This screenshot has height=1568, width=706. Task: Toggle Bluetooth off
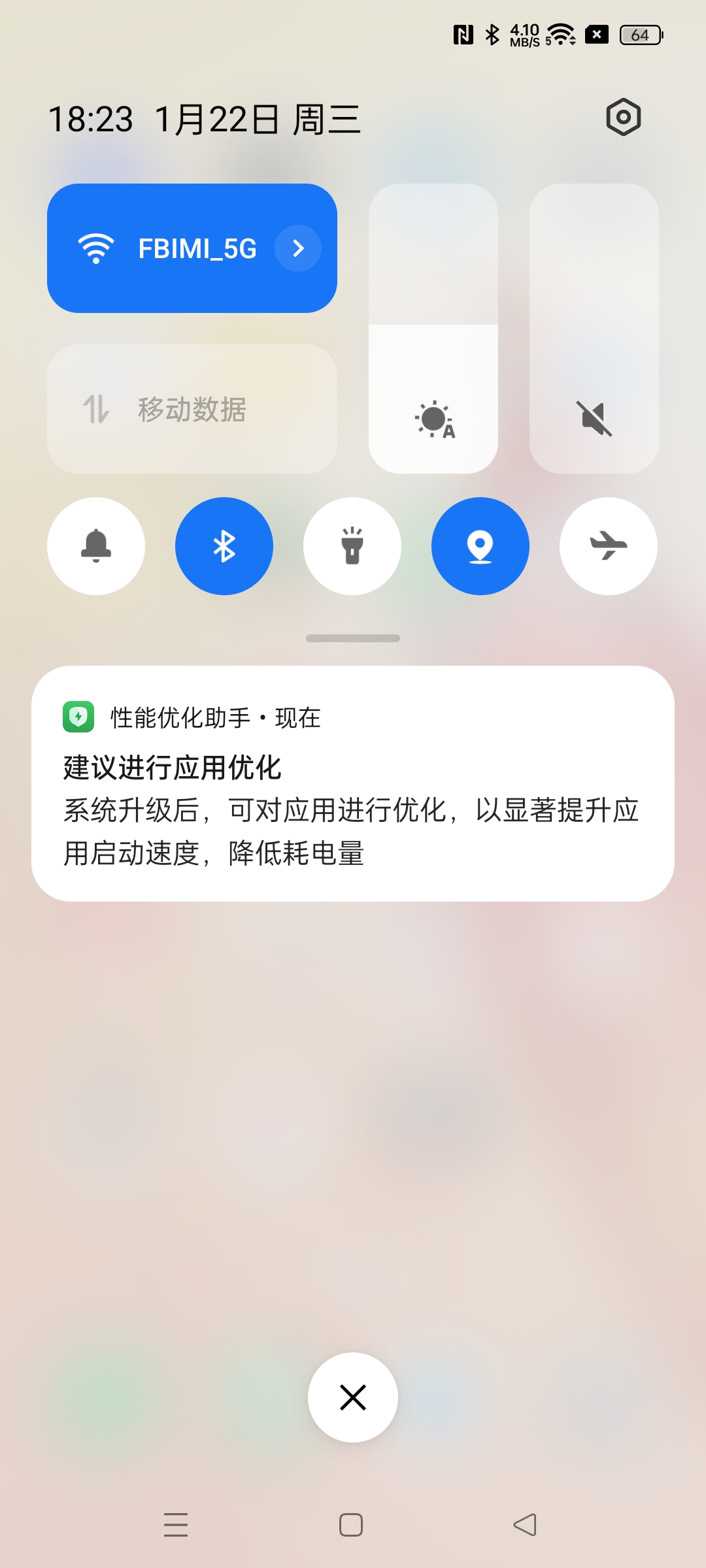224,546
